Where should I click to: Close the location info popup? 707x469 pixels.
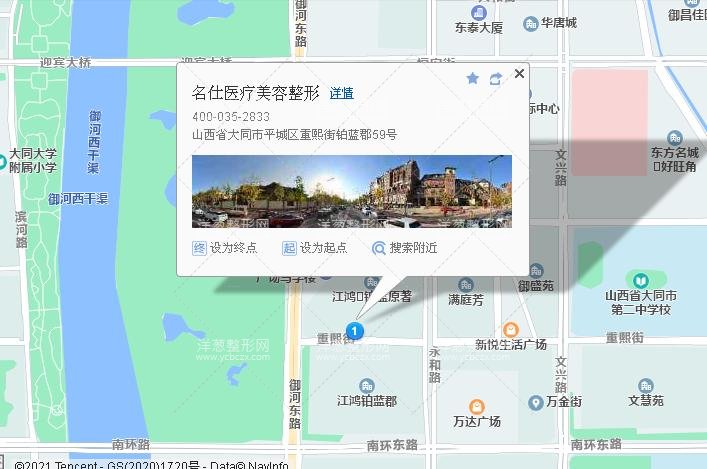[519, 73]
